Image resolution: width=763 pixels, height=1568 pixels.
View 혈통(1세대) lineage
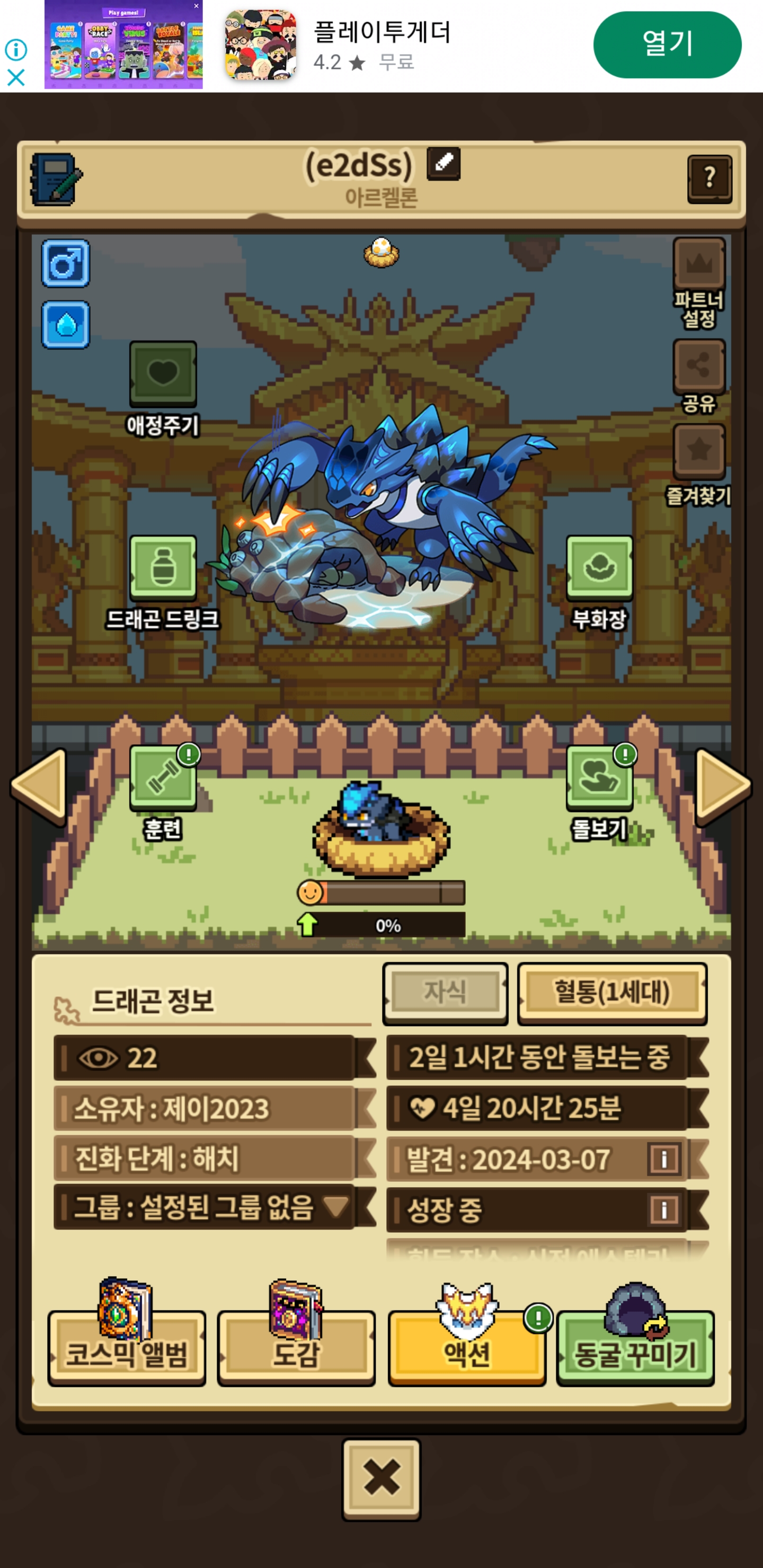click(612, 993)
